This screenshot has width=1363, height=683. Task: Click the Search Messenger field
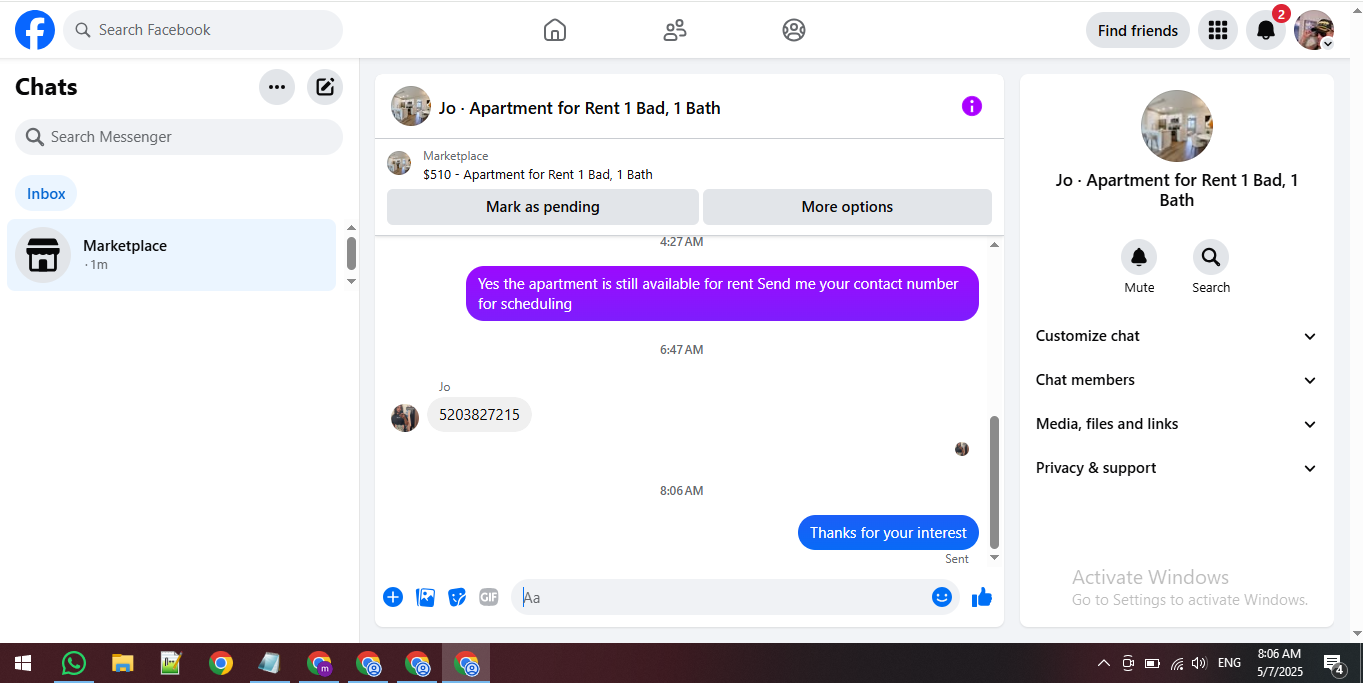coord(179,137)
